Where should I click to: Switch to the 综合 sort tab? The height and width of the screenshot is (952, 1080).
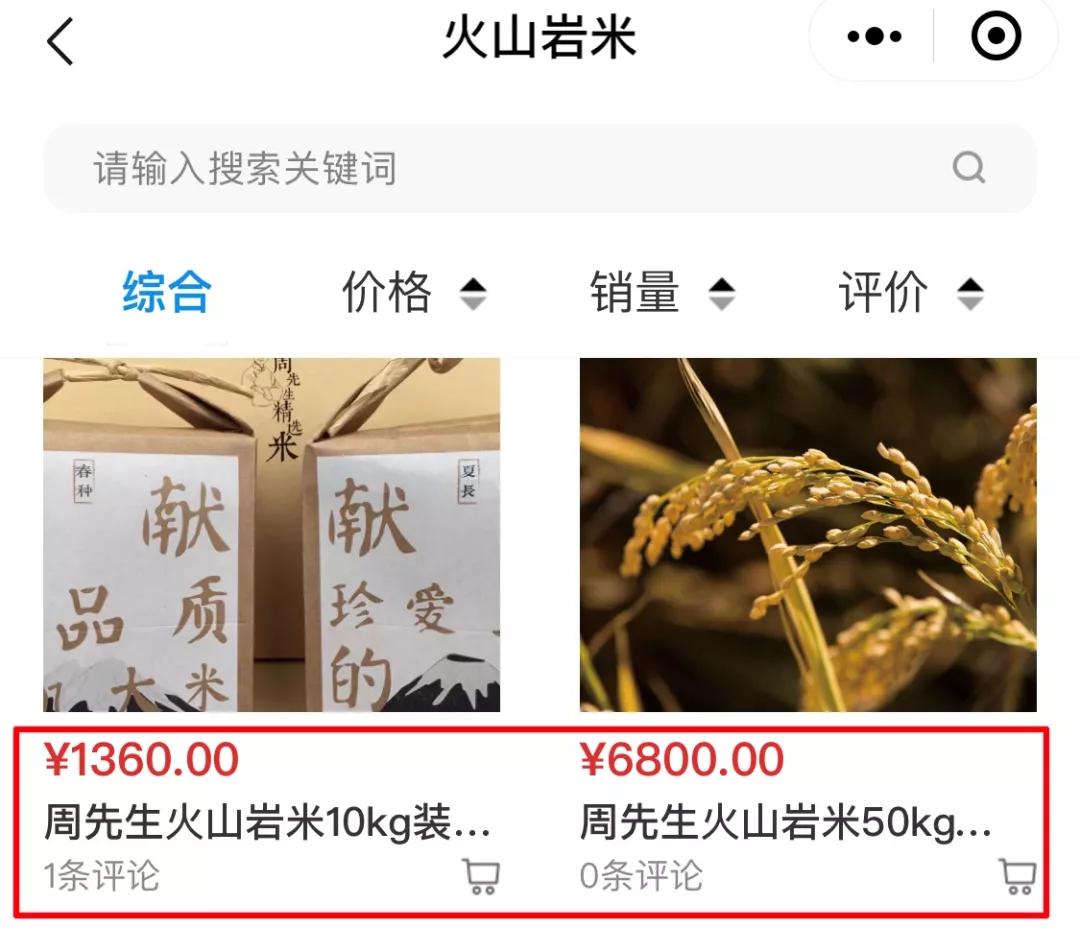click(167, 293)
